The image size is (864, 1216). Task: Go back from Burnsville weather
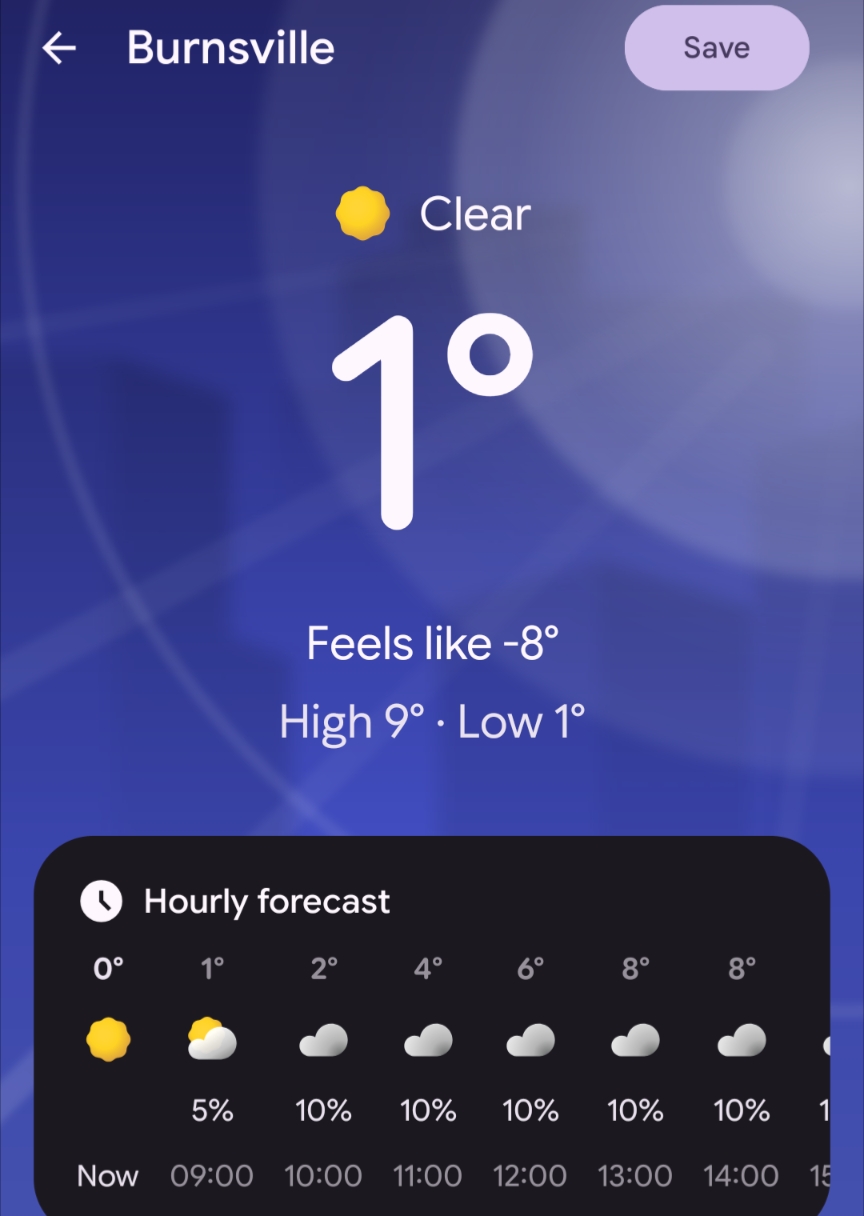click(x=59, y=48)
